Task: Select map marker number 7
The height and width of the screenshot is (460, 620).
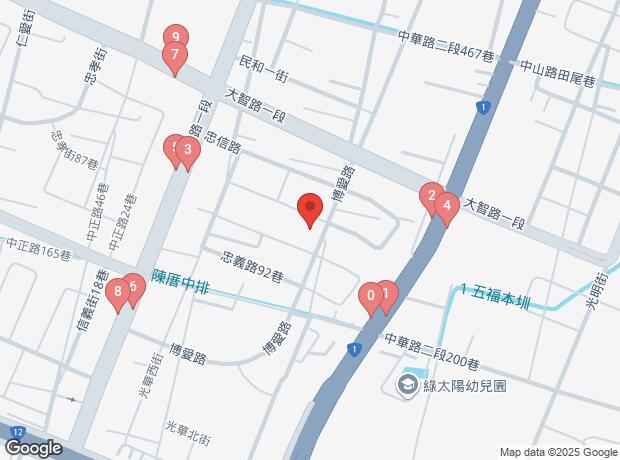Action: [x=175, y=56]
